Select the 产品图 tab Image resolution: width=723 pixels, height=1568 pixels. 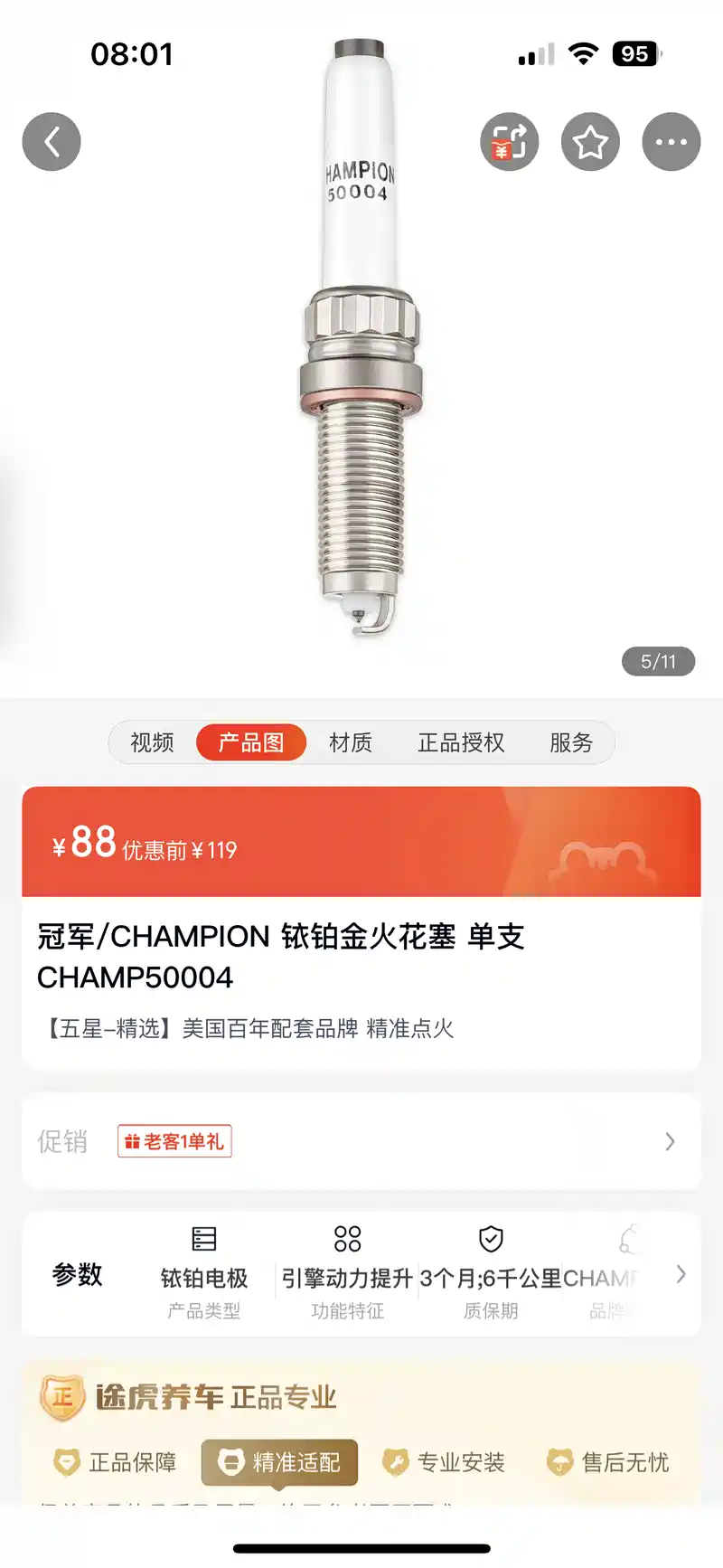click(251, 742)
